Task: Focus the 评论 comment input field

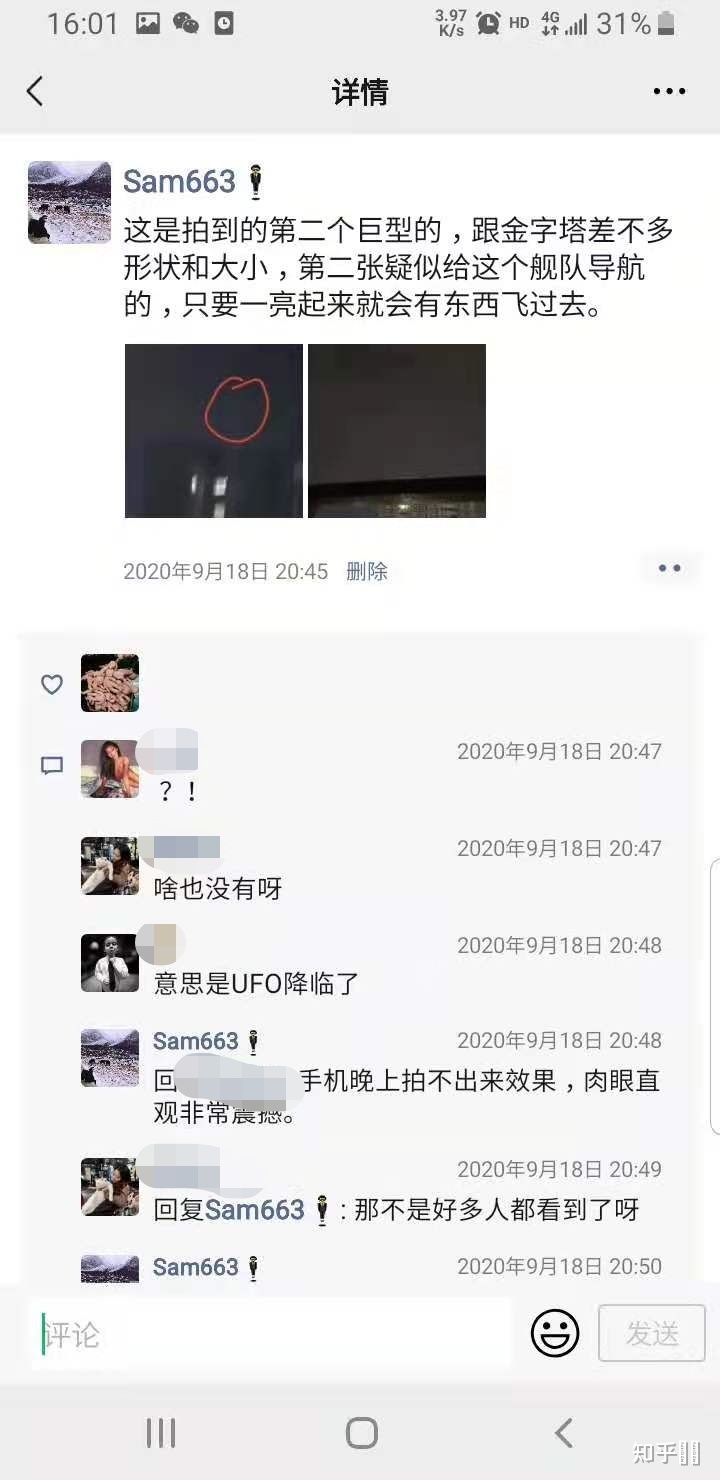Action: 270,1334
